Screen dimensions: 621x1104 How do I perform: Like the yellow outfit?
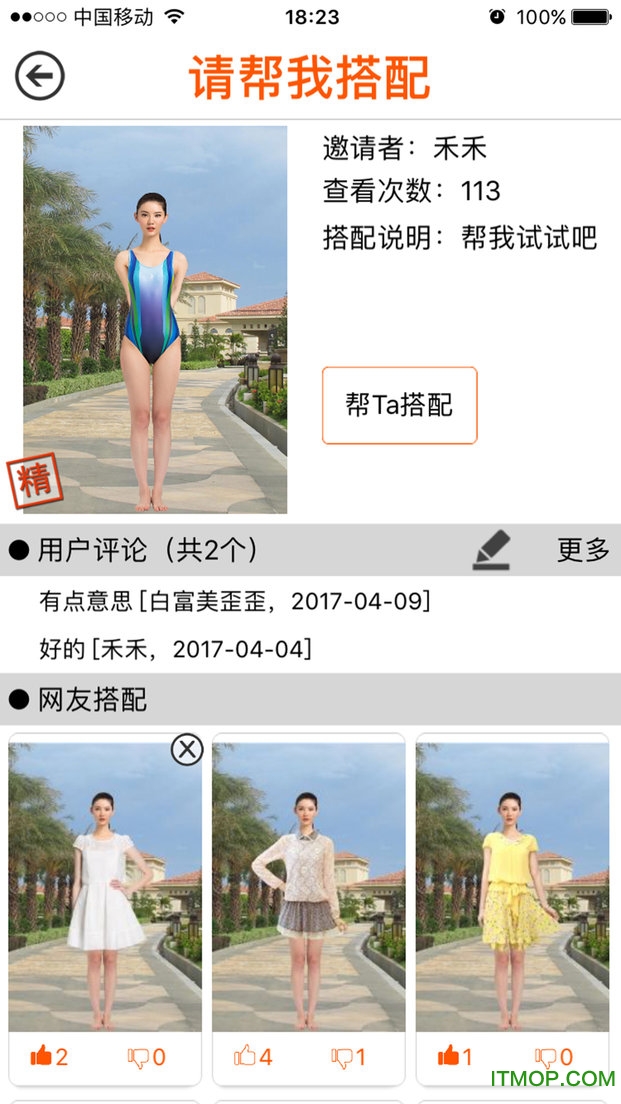(x=456, y=1056)
